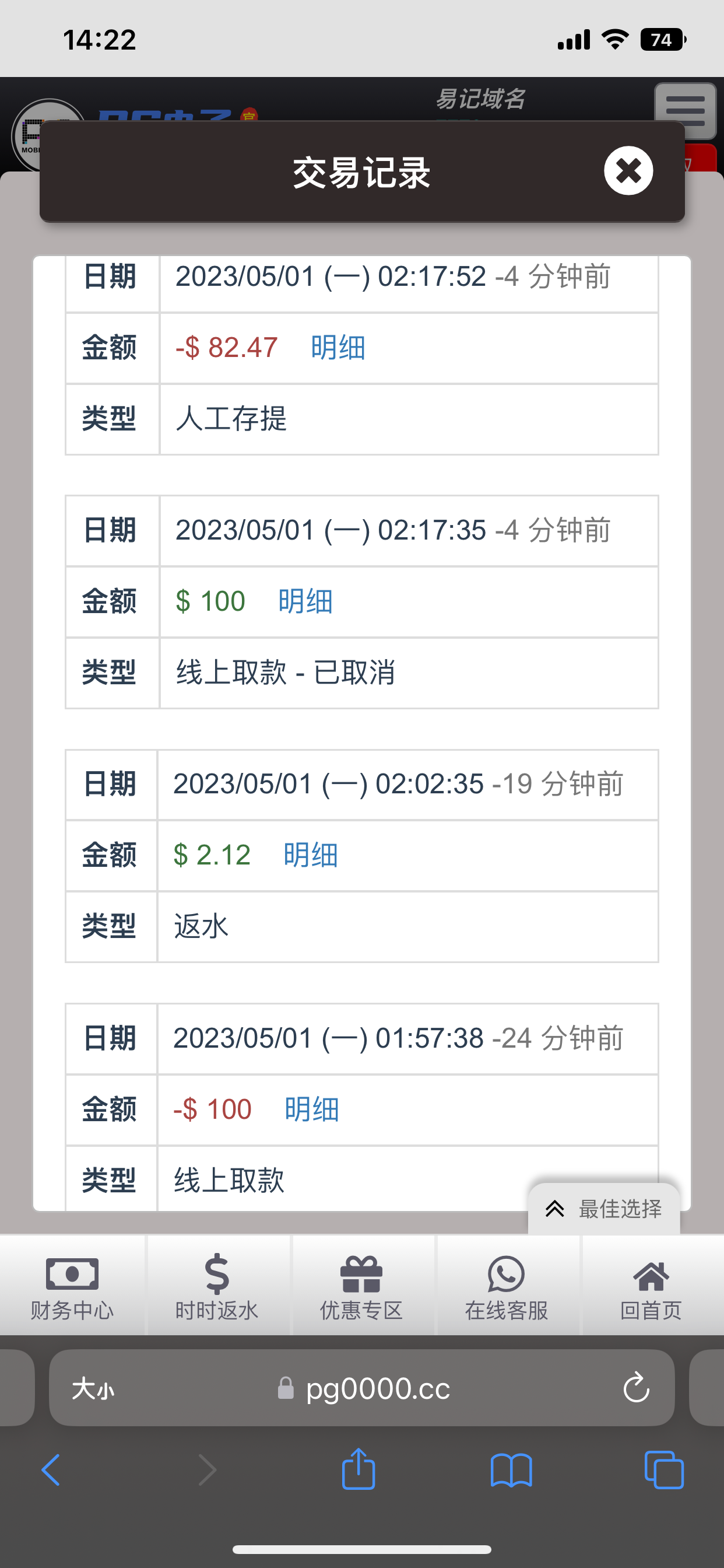Reload the pg0000.cc page
The image size is (724, 1568).
coord(636,1388)
